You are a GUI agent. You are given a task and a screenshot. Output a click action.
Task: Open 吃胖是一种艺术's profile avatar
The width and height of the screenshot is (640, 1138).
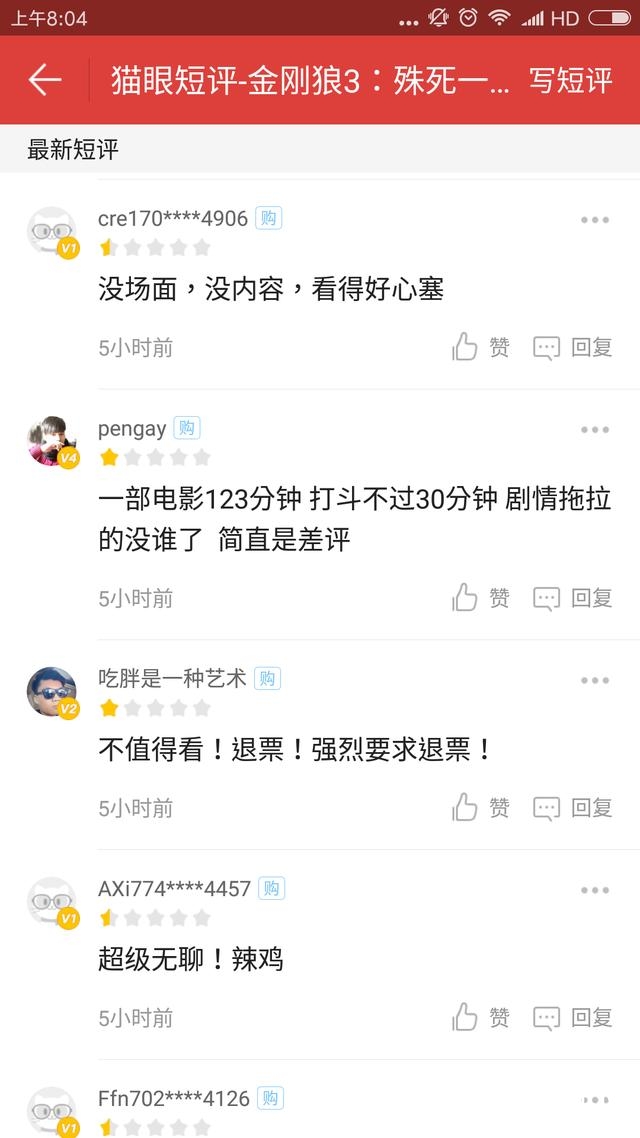52,691
